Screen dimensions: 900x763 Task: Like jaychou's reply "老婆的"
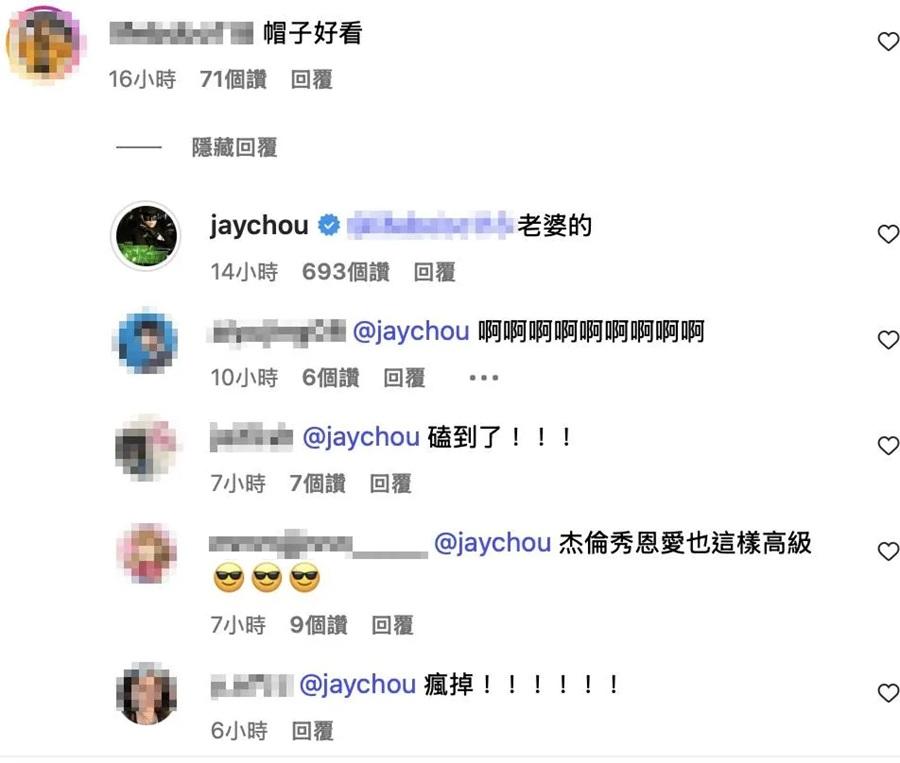(887, 234)
